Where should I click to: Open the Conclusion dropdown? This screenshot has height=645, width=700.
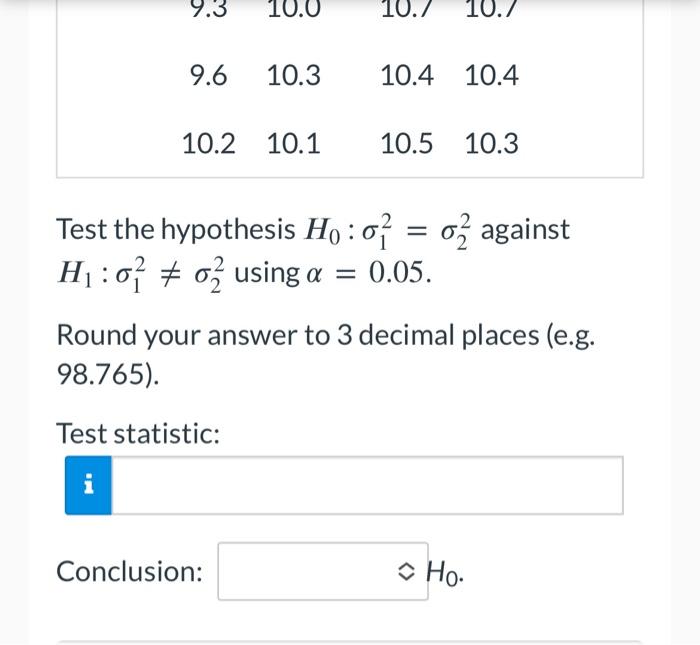322,571
